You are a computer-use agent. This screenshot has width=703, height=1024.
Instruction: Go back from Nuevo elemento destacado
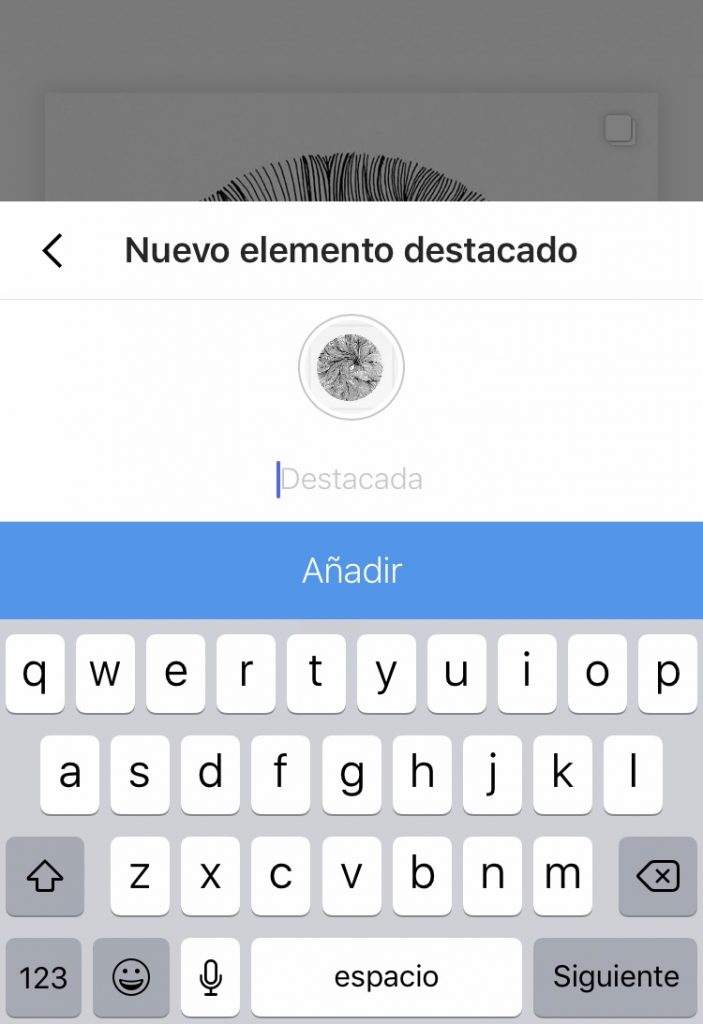click(x=53, y=250)
